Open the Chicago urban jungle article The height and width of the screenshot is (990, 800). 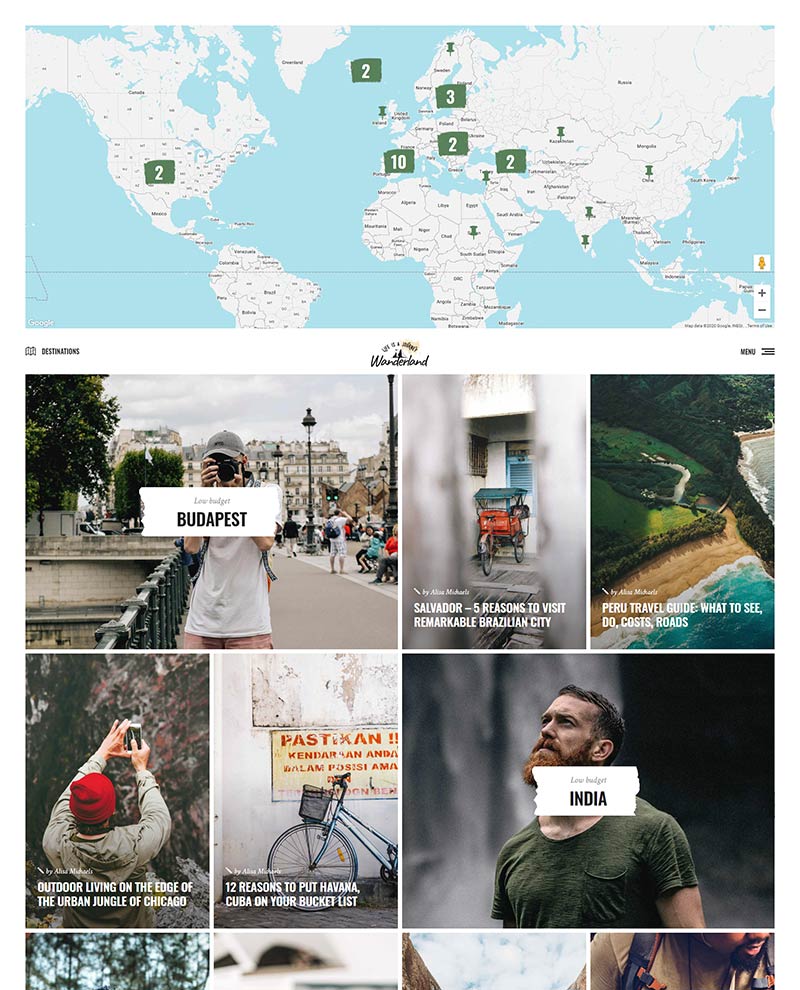117,894
